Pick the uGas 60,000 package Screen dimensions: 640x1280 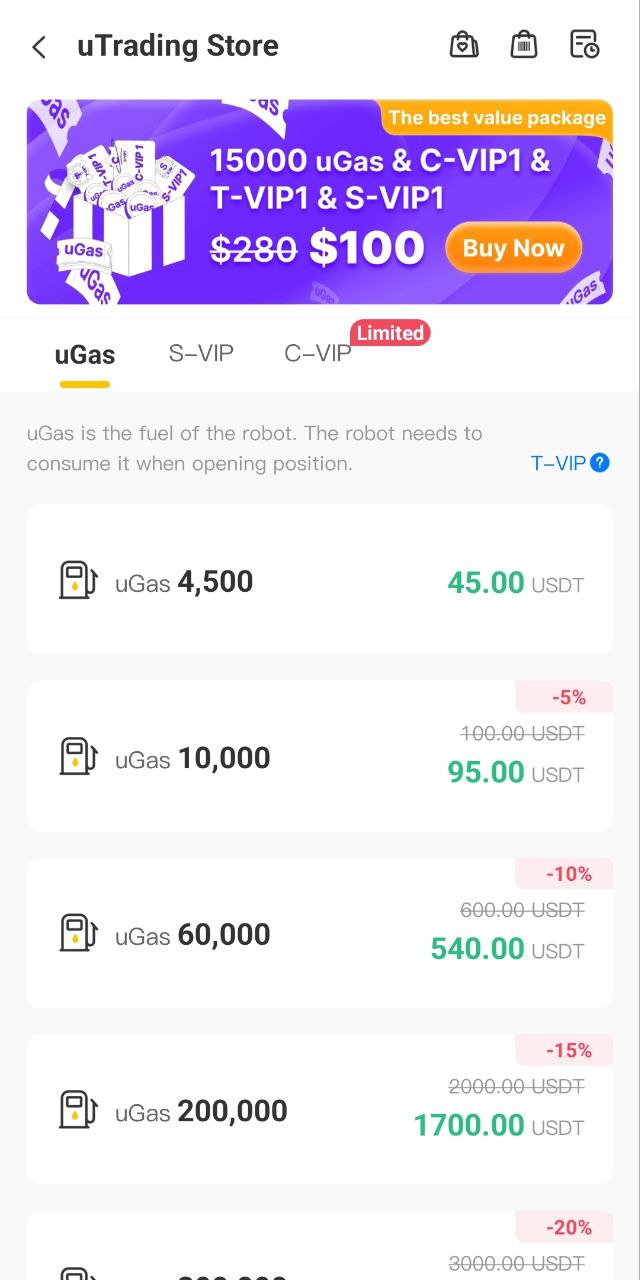(x=319, y=934)
